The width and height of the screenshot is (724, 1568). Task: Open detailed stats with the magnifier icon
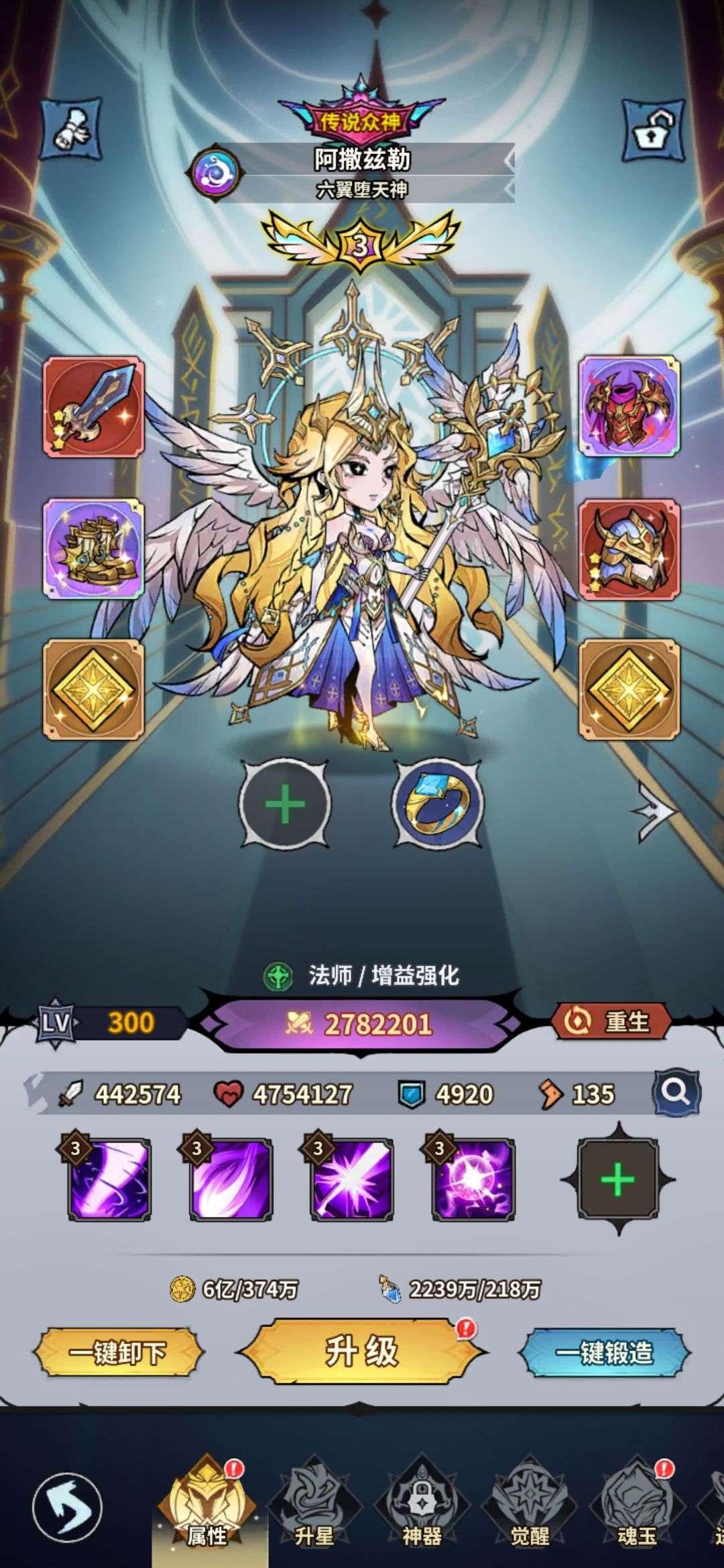(x=676, y=1093)
